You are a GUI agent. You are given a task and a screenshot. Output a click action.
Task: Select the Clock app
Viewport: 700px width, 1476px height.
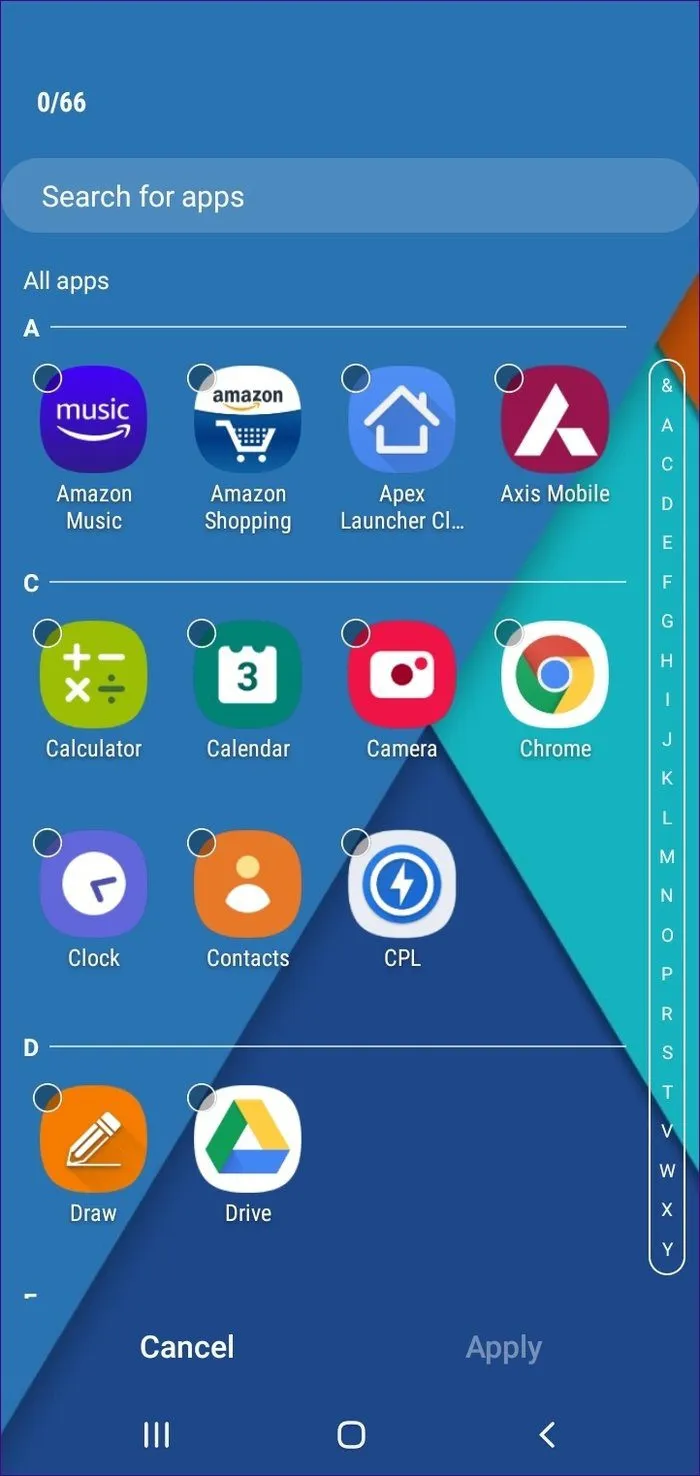click(93, 884)
